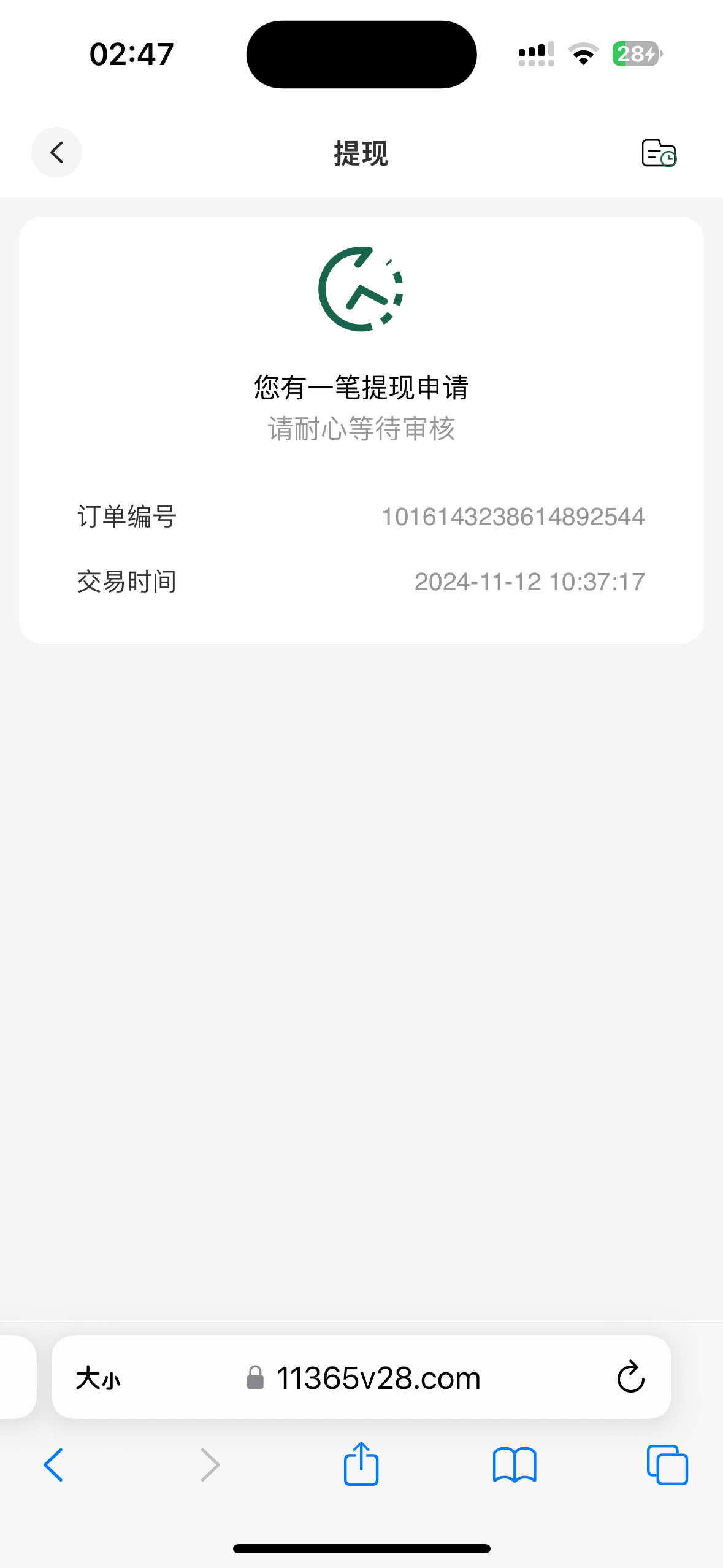This screenshot has width=723, height=1568.
Task: Tap 请耐心等待审核 subtitle text
Action: (361, 429)
